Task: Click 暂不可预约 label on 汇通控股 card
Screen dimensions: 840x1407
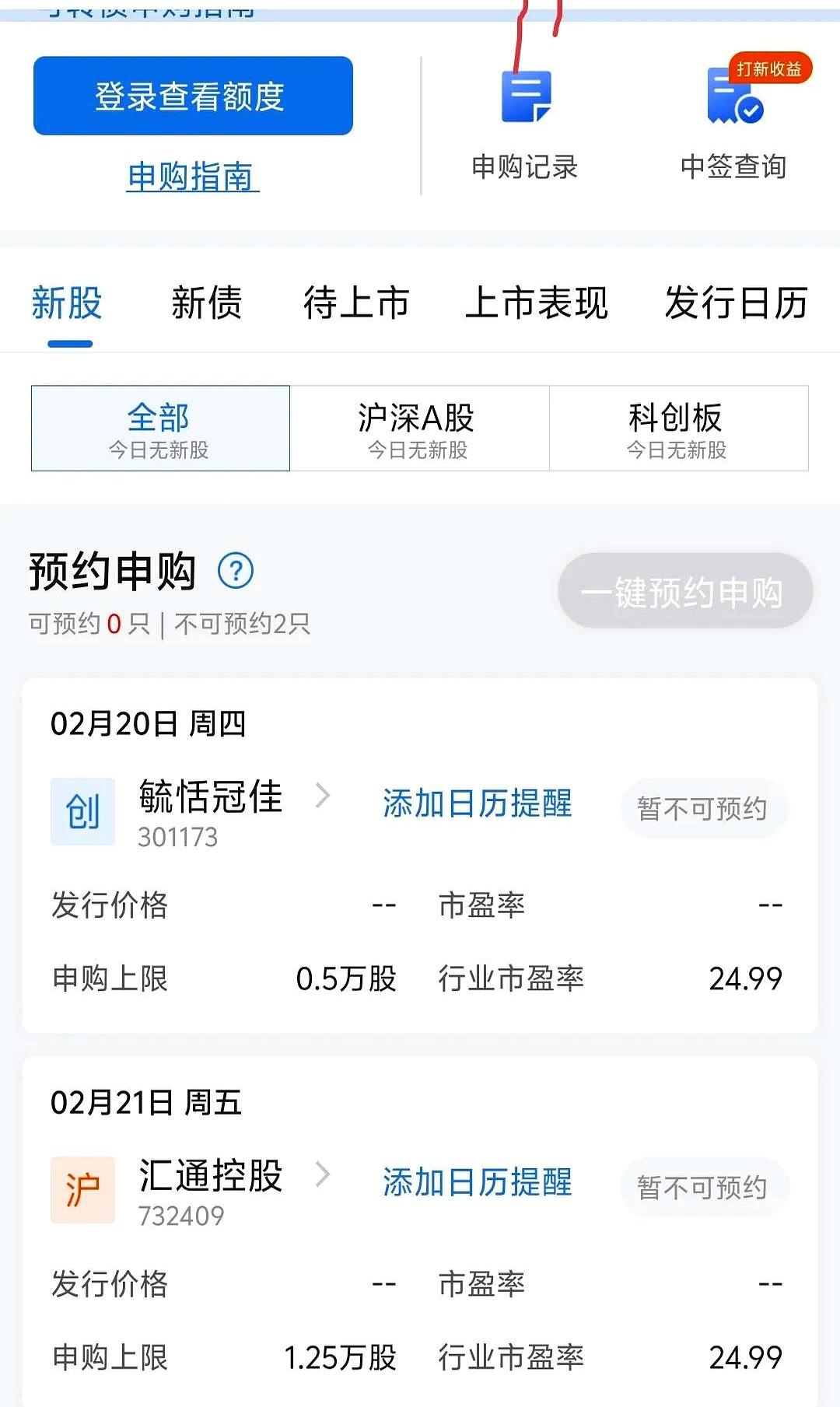Action: (x=703, y=1188)
